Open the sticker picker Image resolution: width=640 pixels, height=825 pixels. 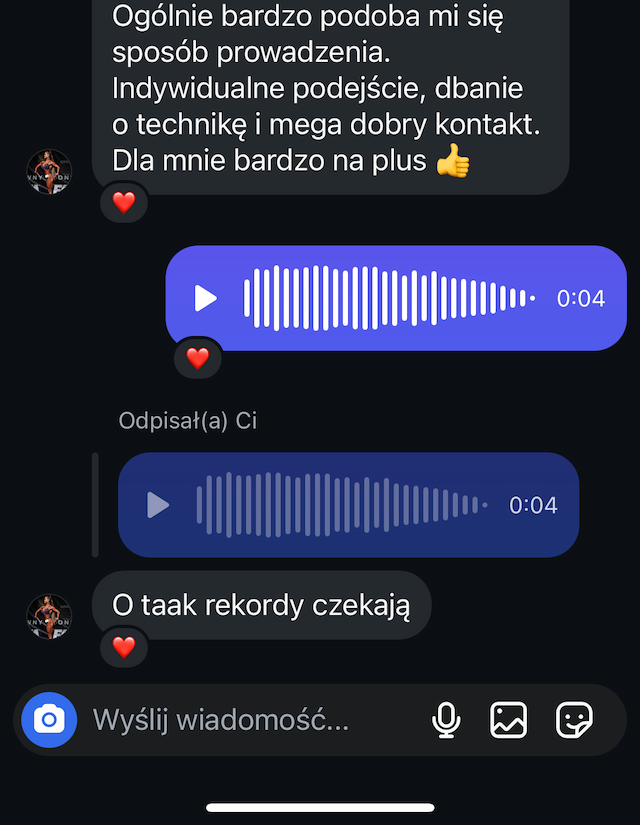tap(574, 720)
